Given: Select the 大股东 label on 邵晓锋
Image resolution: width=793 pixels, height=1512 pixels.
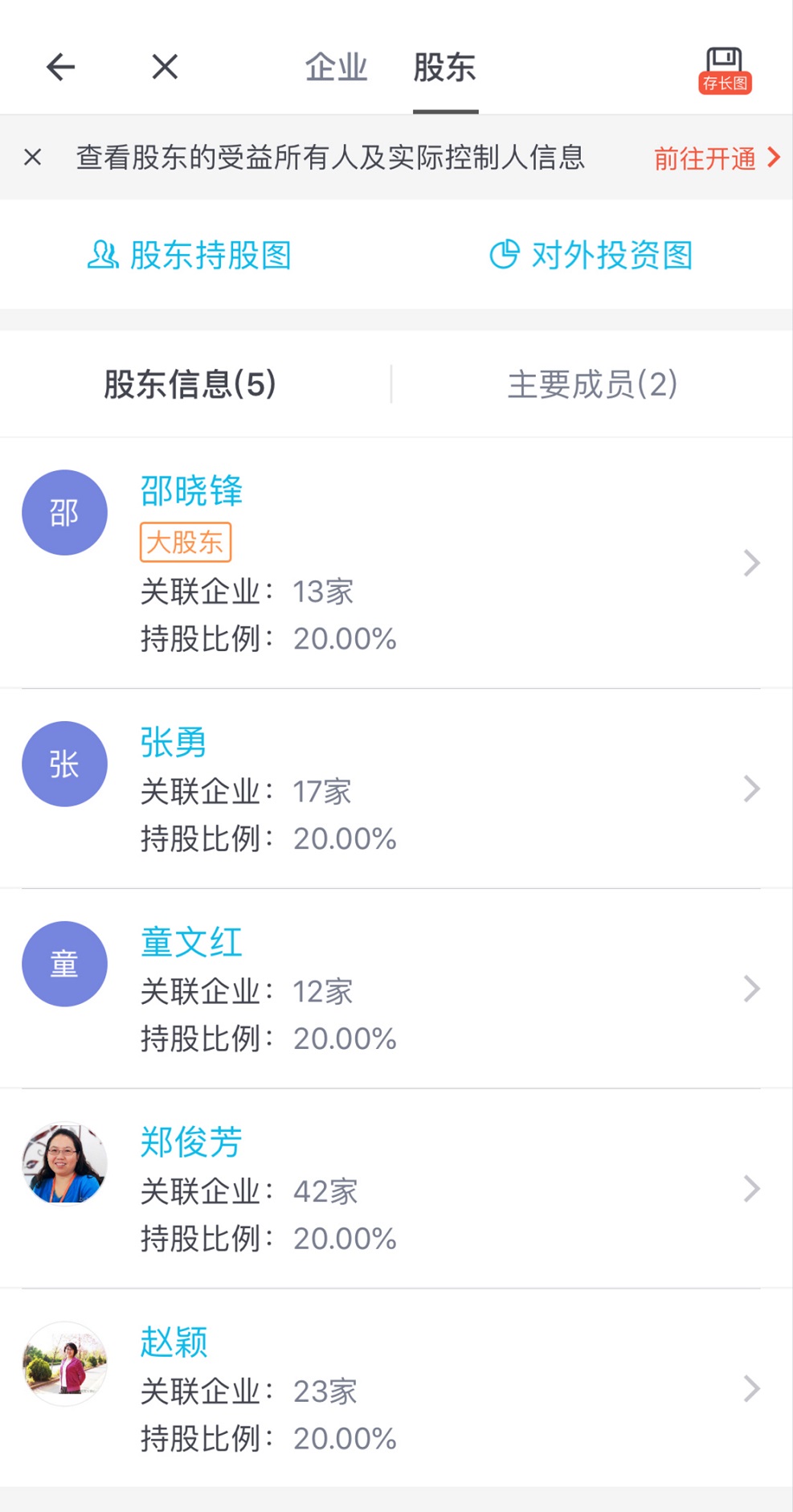Looking at the screenshot, I should point(185,542).
